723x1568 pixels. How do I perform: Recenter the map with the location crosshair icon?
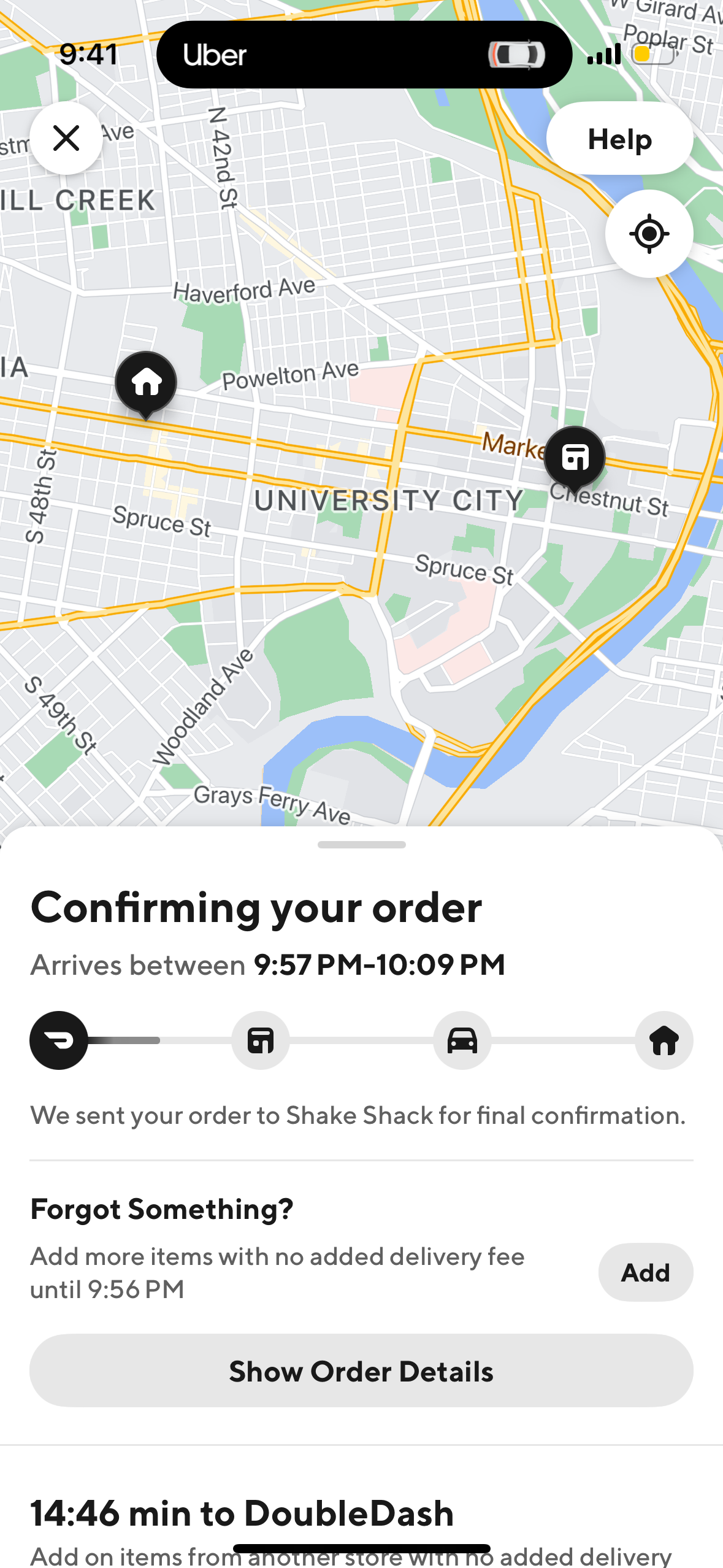click(x=649, y=233)
